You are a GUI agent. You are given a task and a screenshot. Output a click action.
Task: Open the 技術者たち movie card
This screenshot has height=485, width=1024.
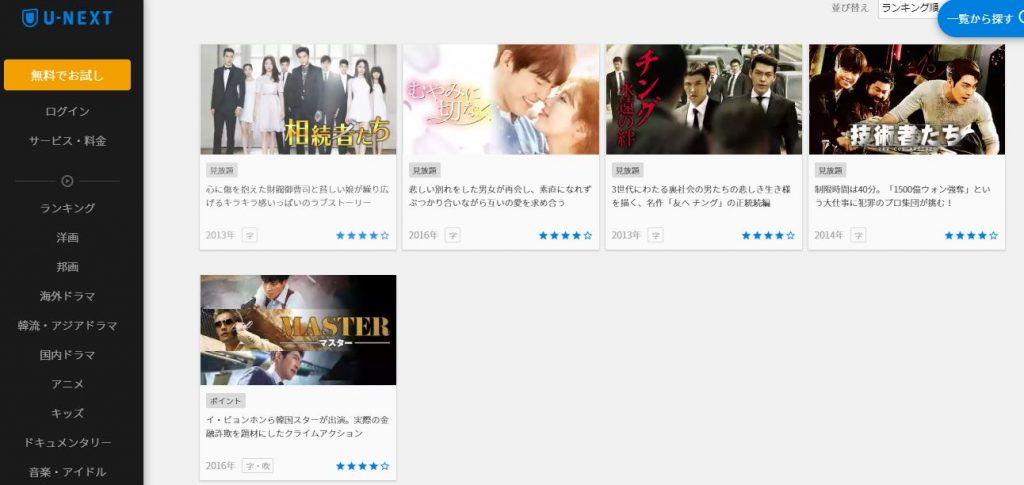[x=907, y=99]
